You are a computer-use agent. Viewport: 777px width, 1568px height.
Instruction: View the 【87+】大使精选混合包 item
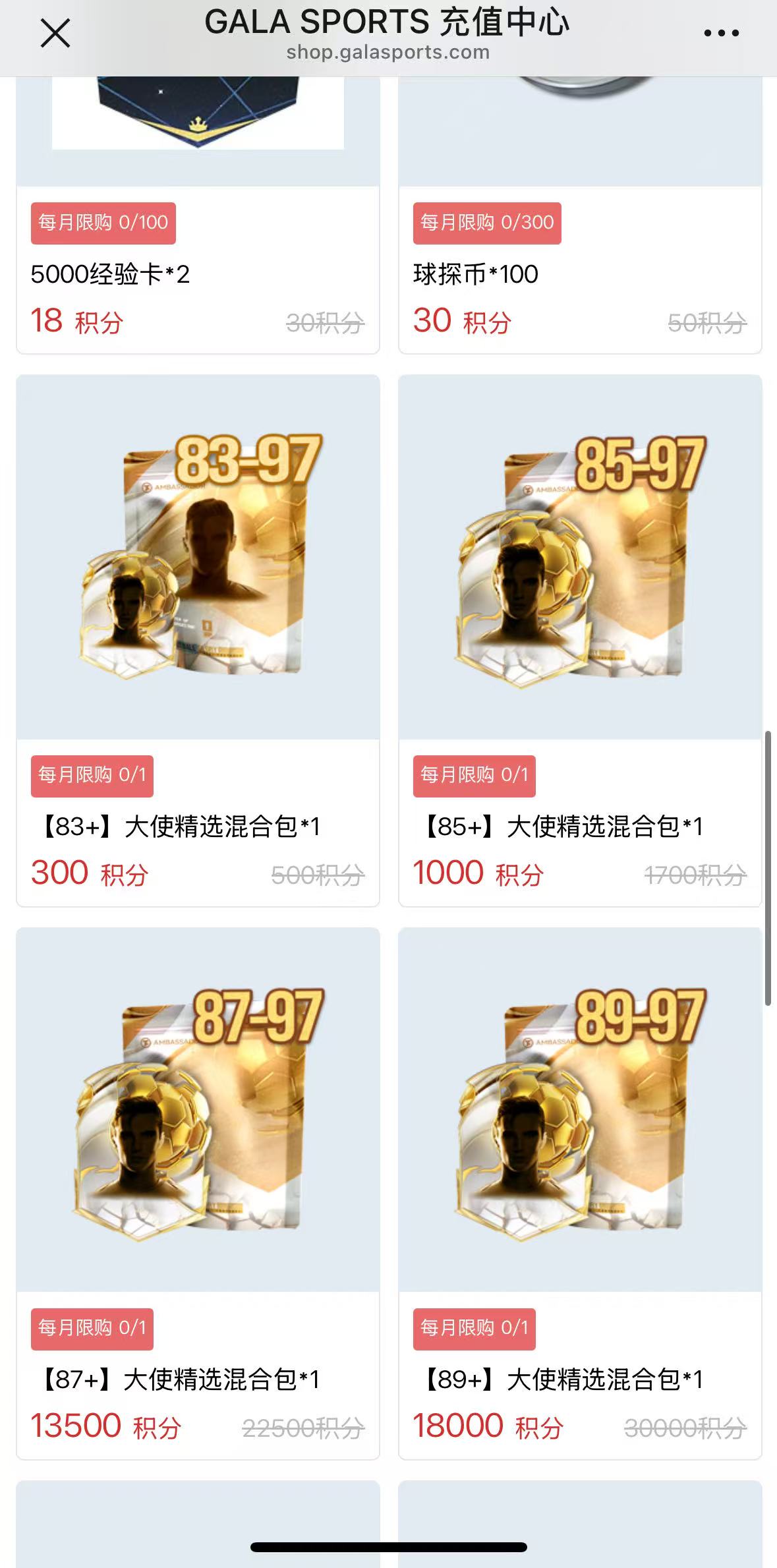click(x=198, y=1193)
